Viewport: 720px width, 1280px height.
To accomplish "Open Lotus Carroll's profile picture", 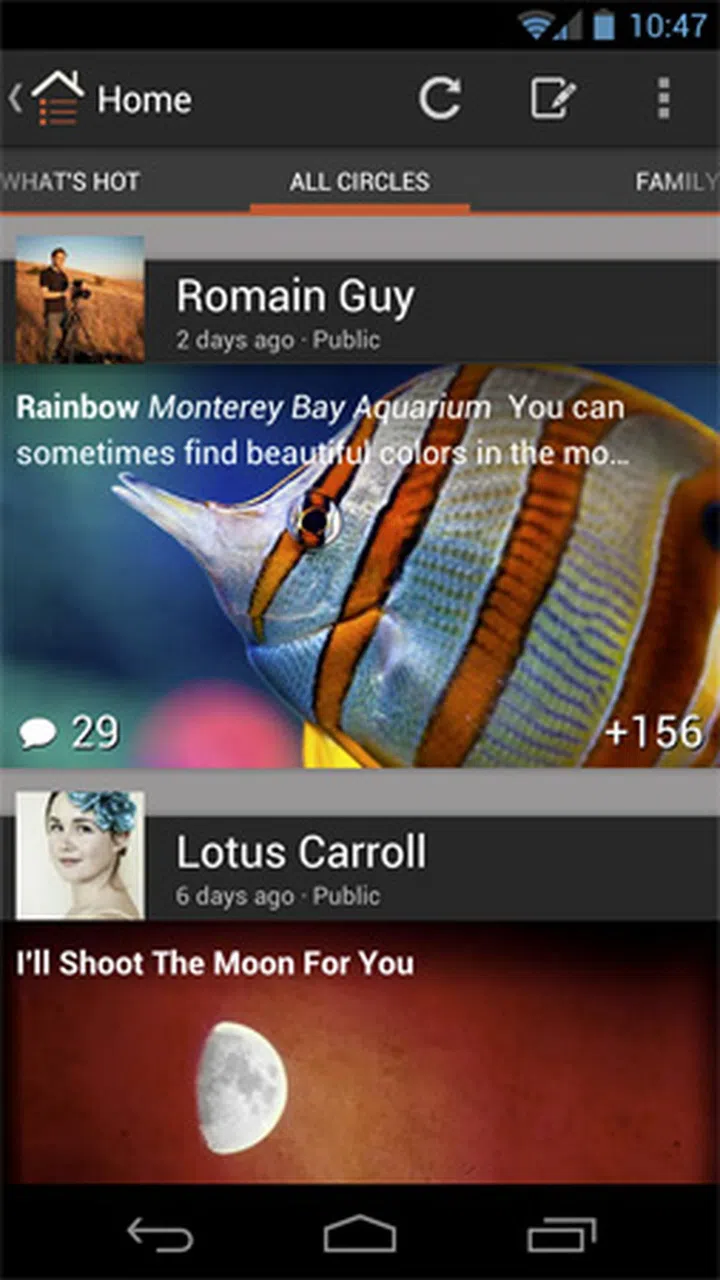I will [x=80, y=855].
